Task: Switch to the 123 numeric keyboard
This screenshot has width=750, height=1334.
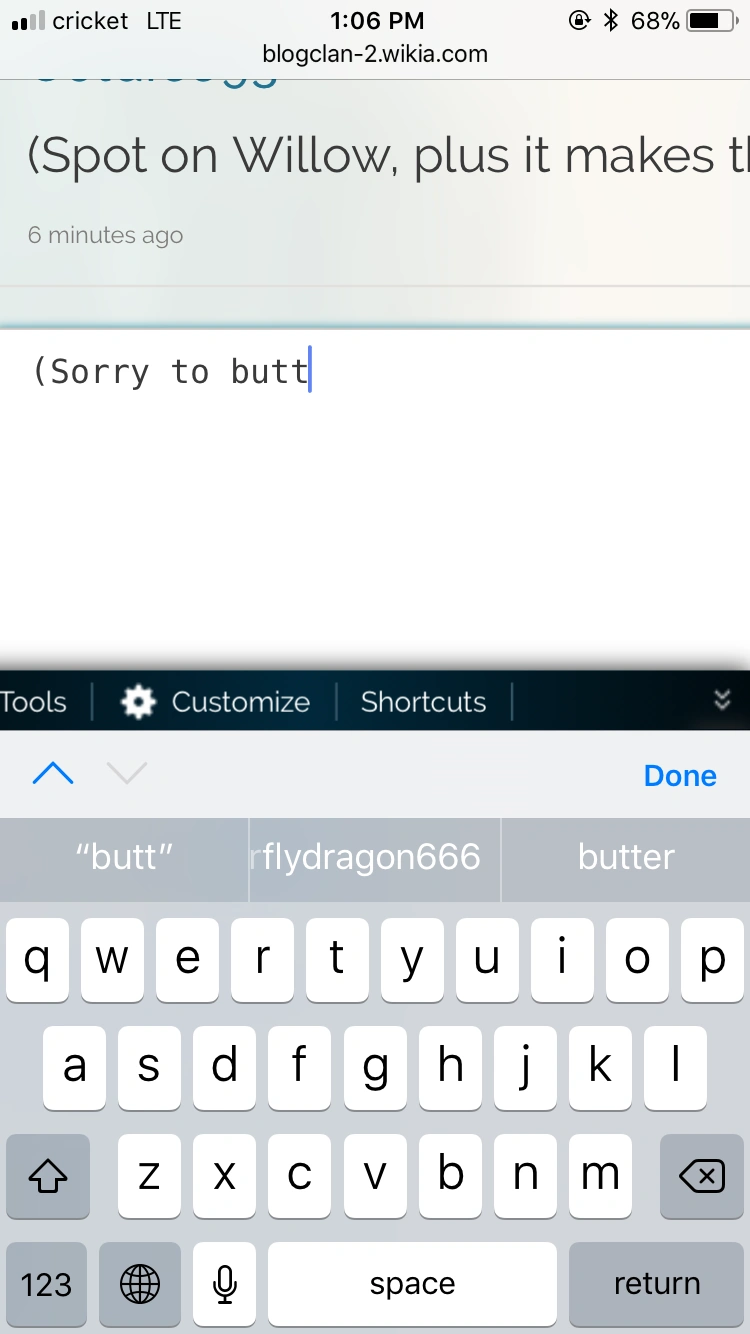Action: click(46, 1284)
